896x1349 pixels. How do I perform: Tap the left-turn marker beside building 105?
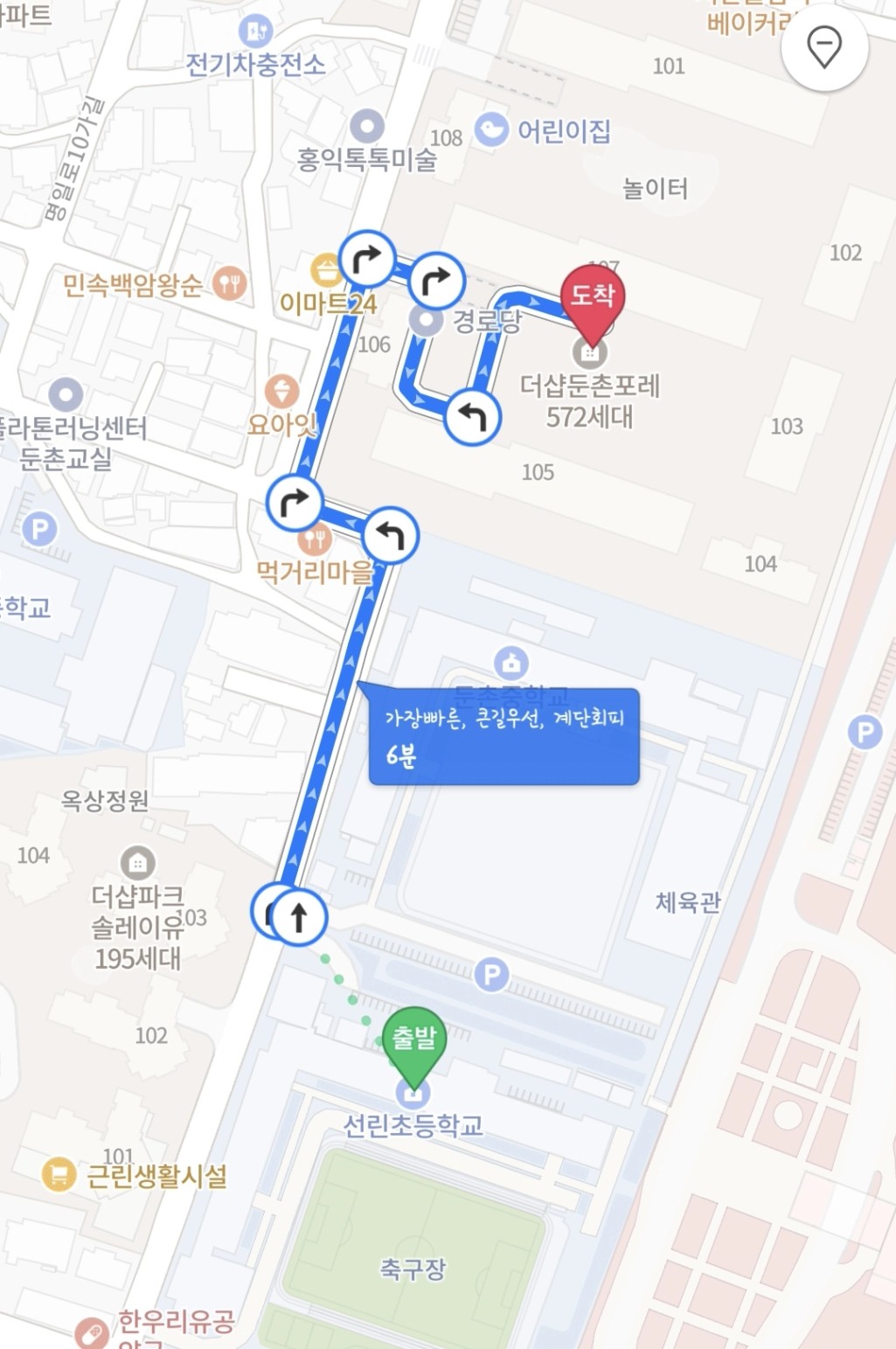point(472,417)
